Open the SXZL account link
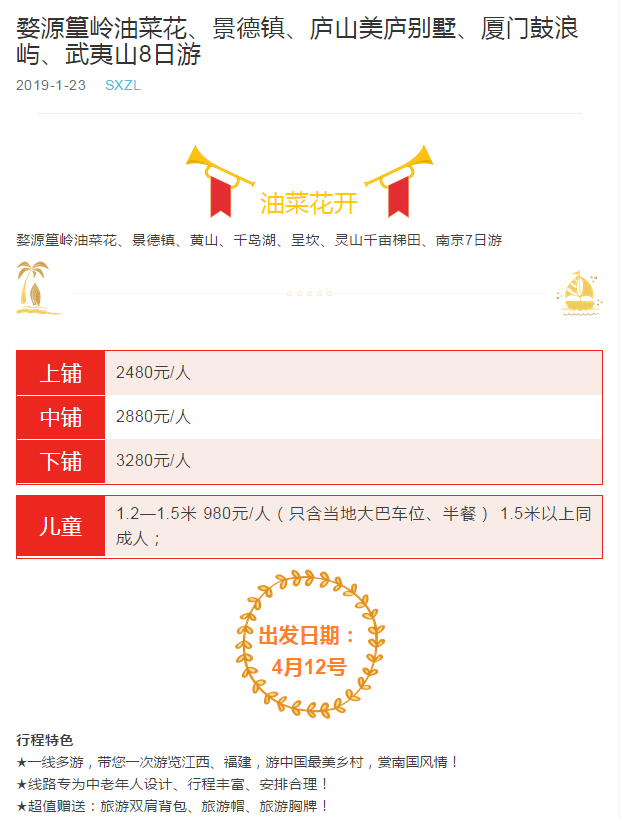 (123, 85)
